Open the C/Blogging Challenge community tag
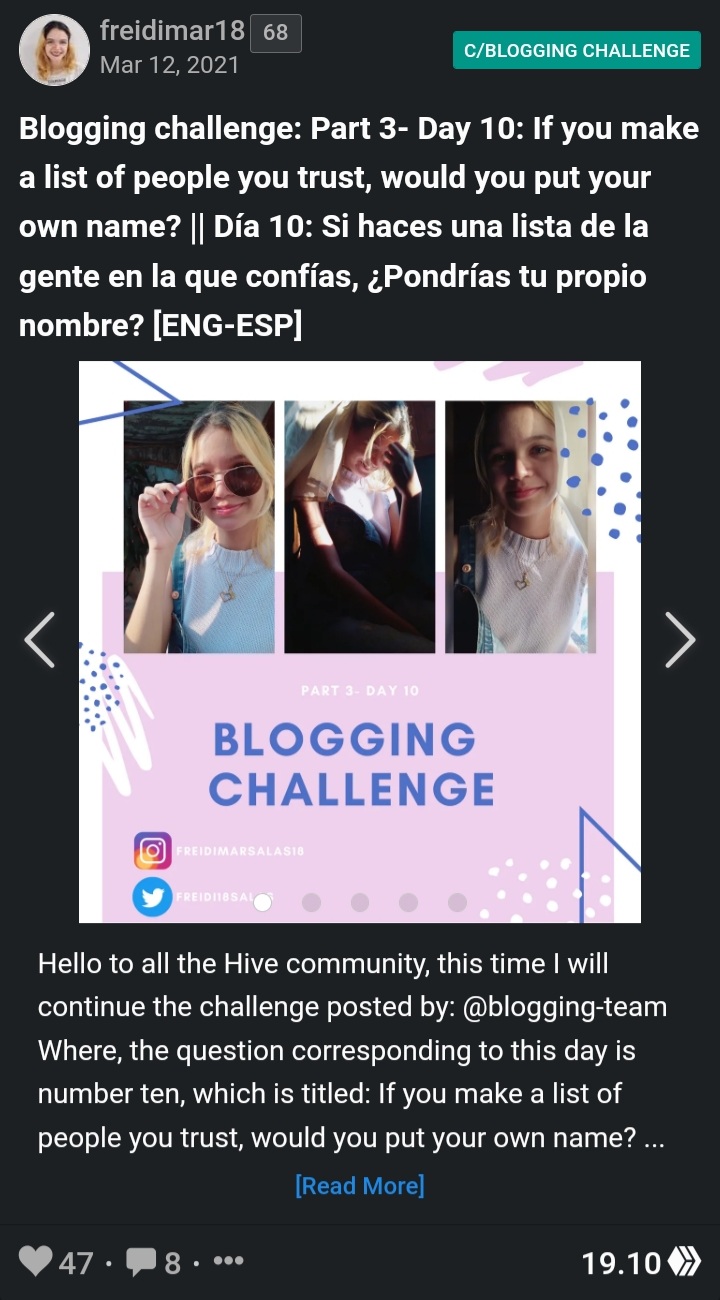The height and width of the screenshot is (1300, 720). (577, 49)
